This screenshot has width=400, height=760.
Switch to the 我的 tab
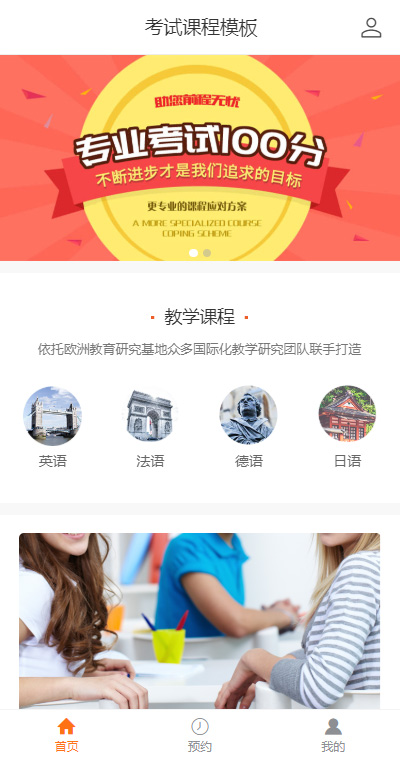point(333,735)
